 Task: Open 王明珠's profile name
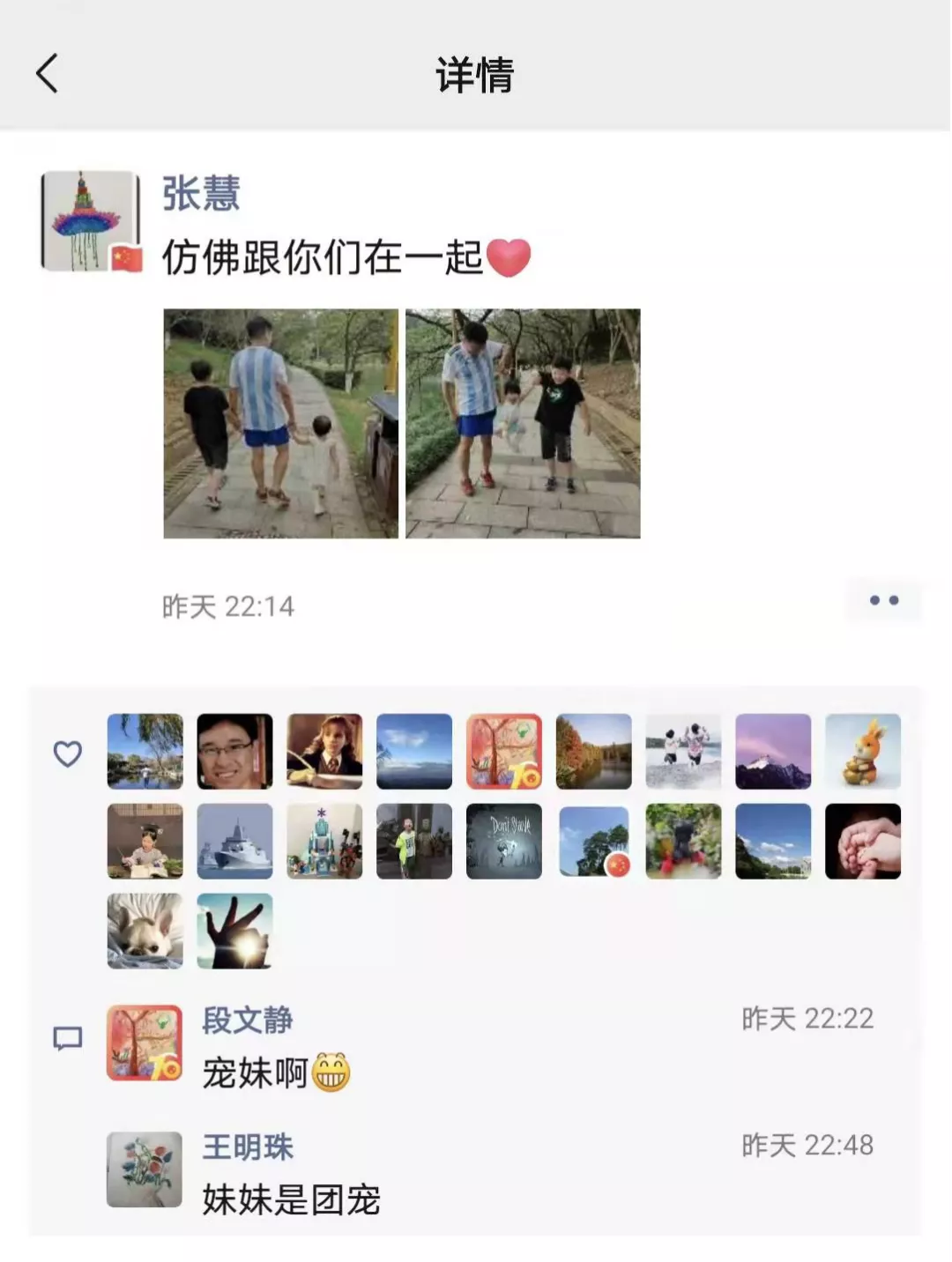[248, 1147]
